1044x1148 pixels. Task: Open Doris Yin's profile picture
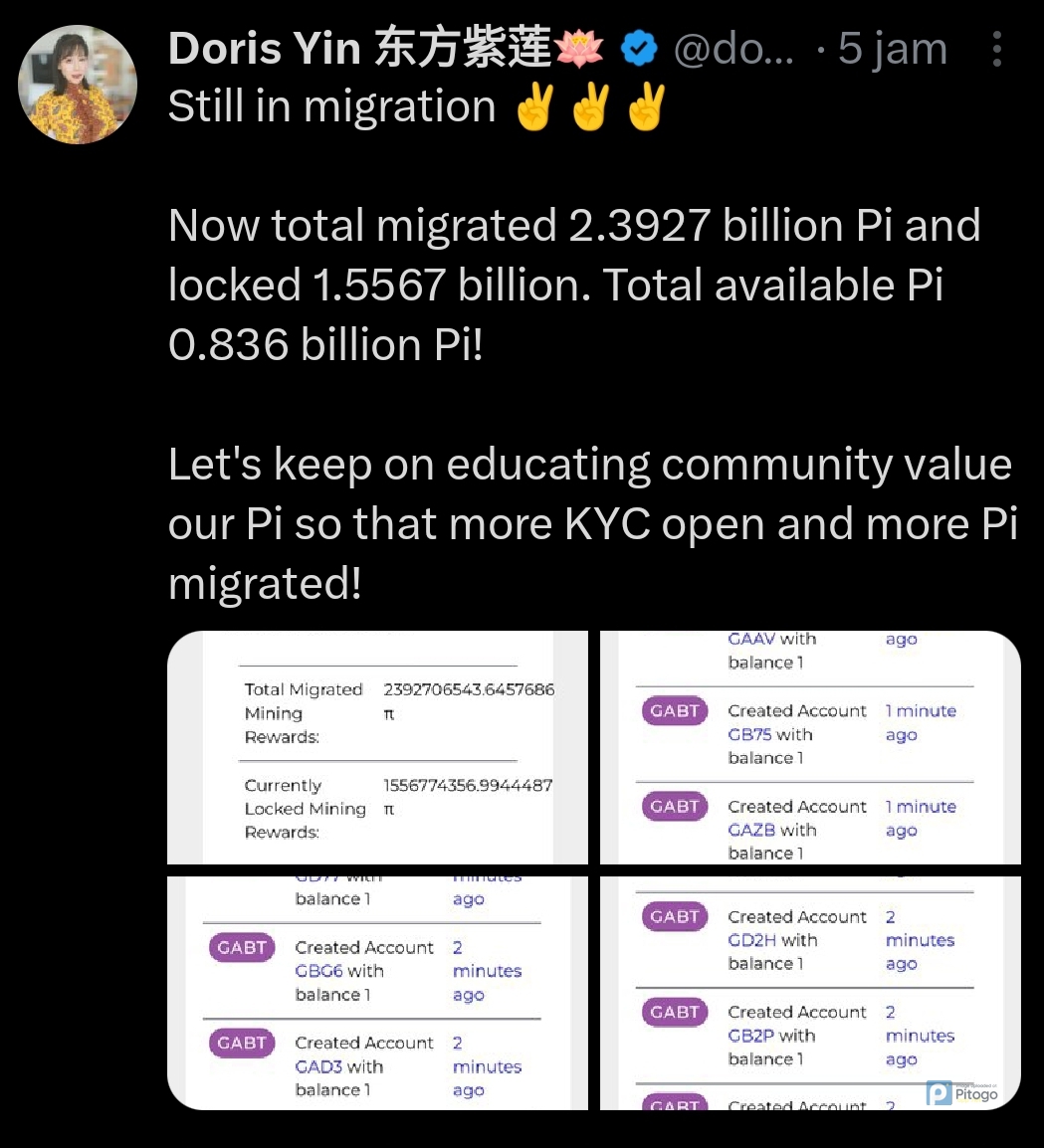(x=78, y=85)
